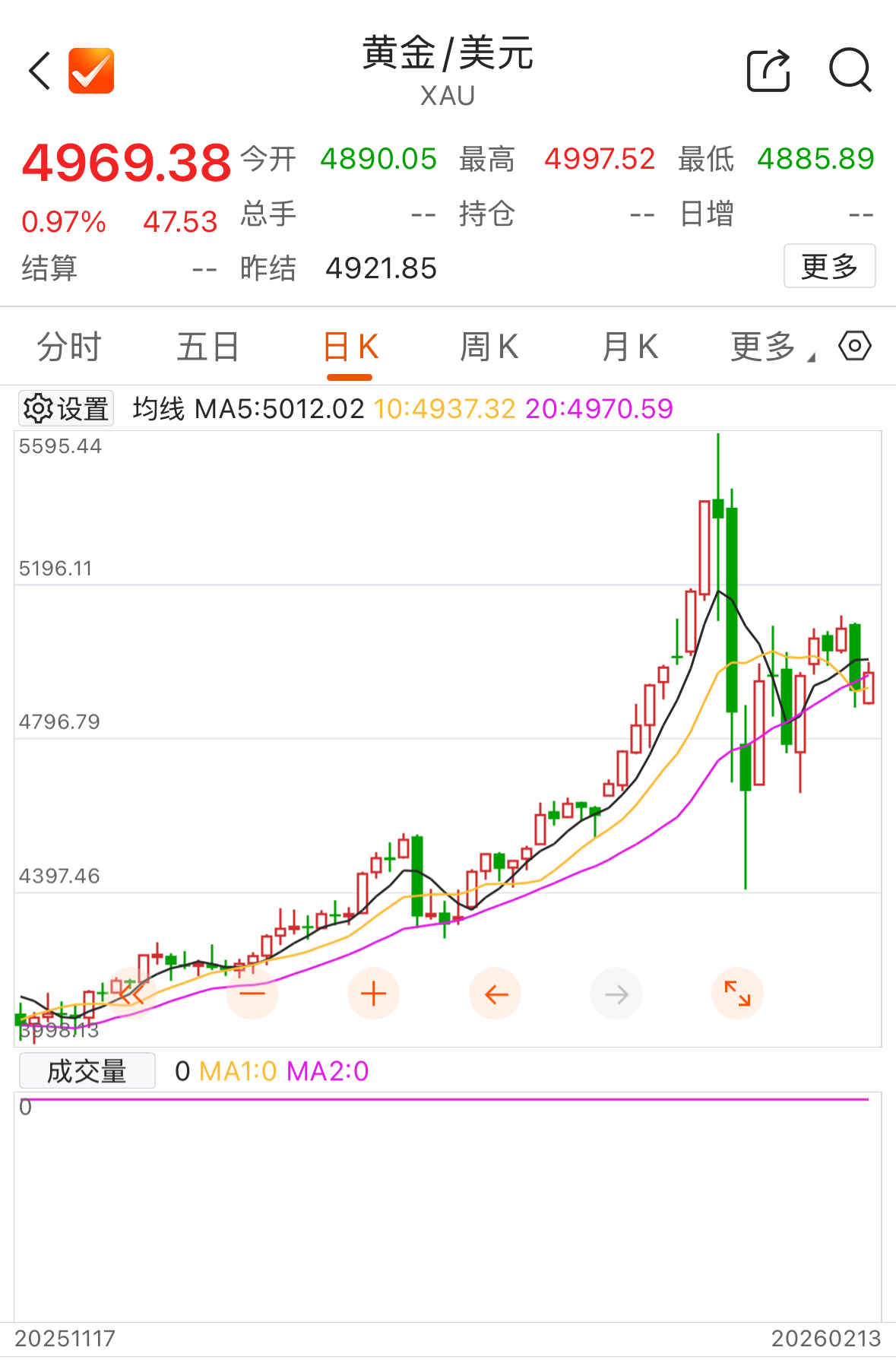The width and height of the screenshot is (896, 1360).
Task: Open the 更多 quote details panel
Action: [830, 266]
